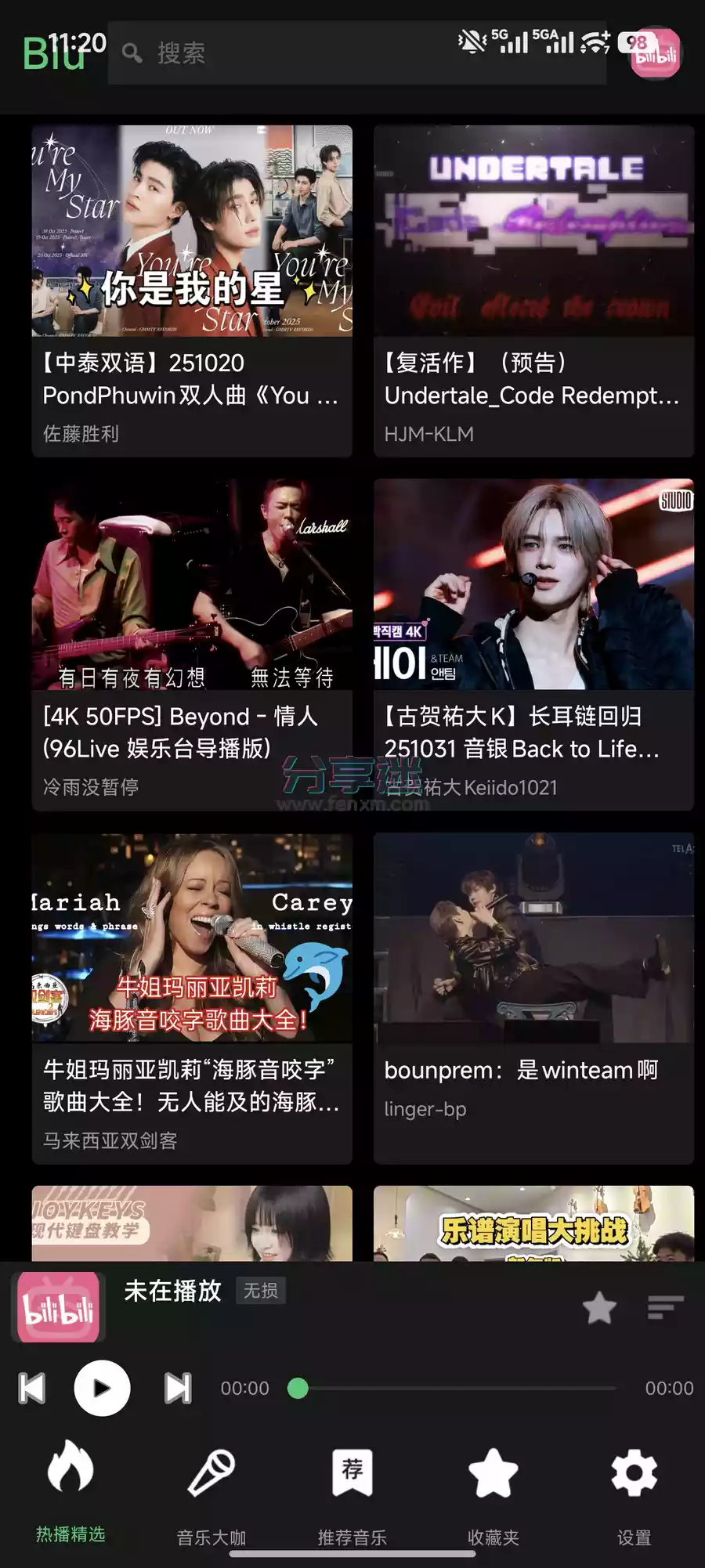The height and width of the screenshot is (1568, 705).
Task: Open the Beyond 情人 4K video
Action: (x=191, y=583)
